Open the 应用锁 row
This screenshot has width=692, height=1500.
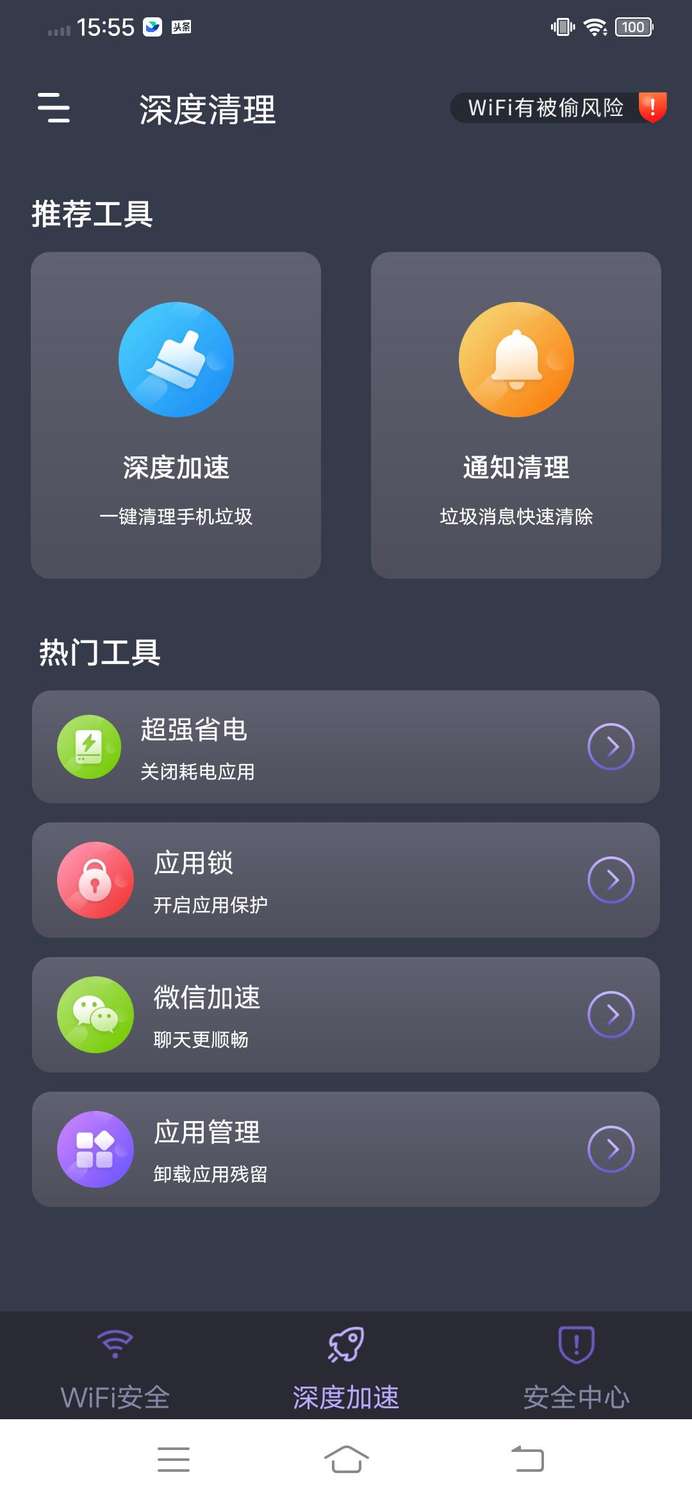346,880
